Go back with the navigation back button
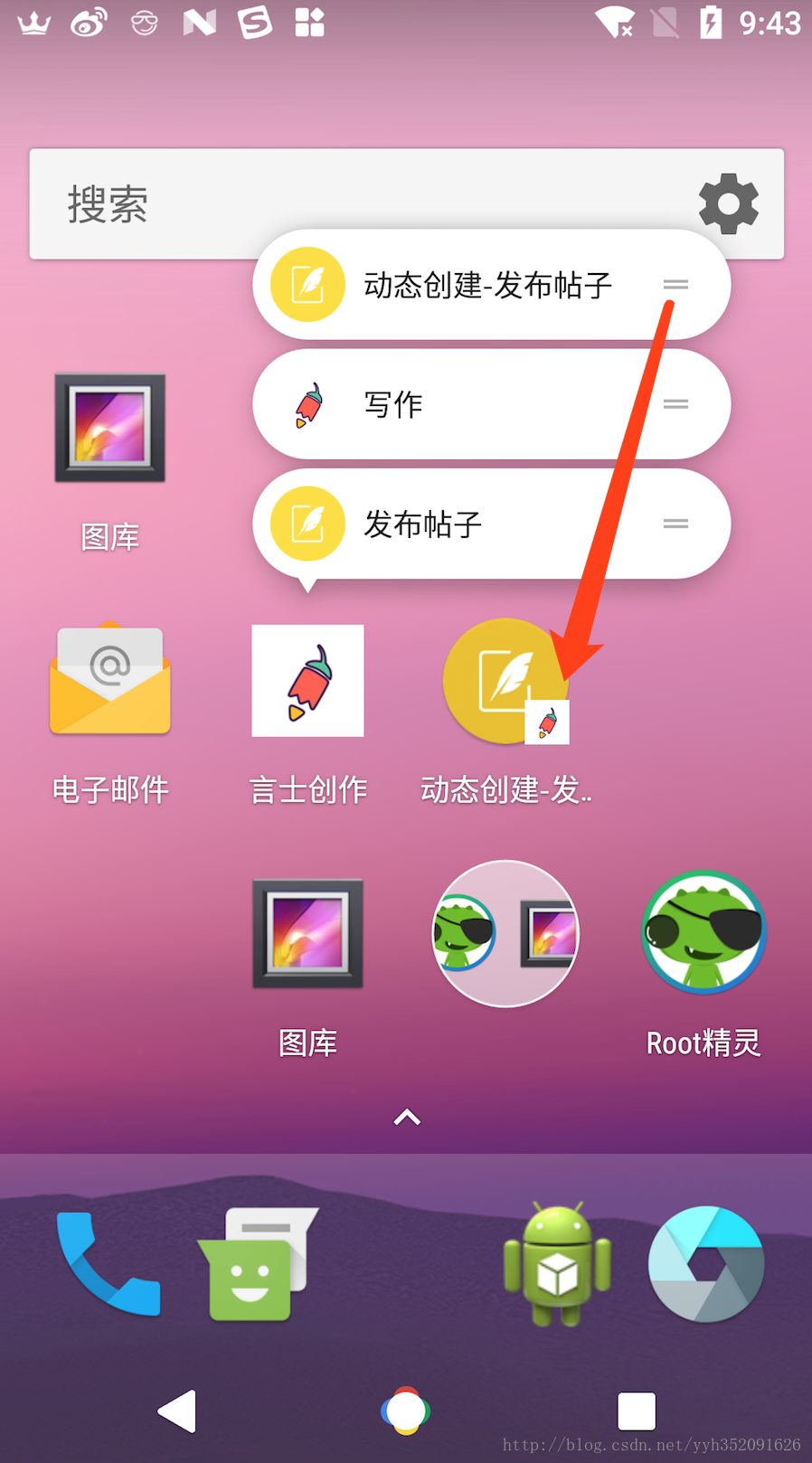Screen dimensions: 812x1463 tap(177, 1411)
